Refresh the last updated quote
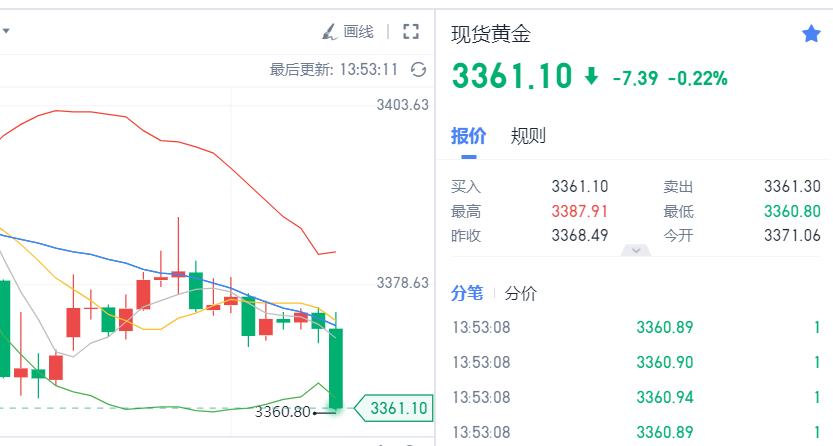This screenshot has height=446, width=833. tap(419, 70)
